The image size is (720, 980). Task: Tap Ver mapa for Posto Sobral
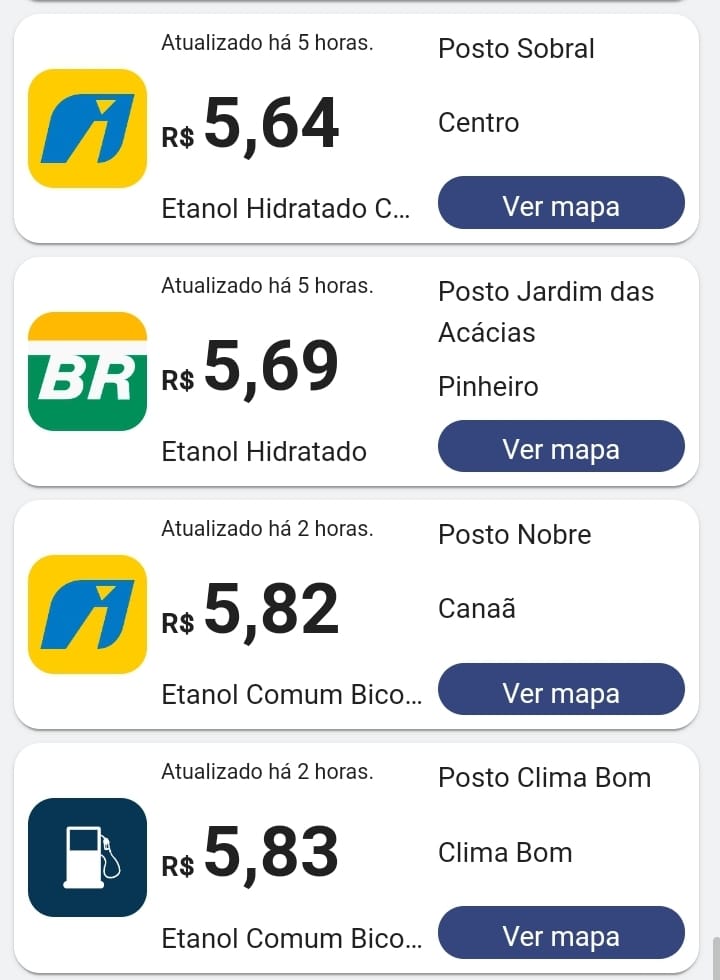(x=561, y=206)
